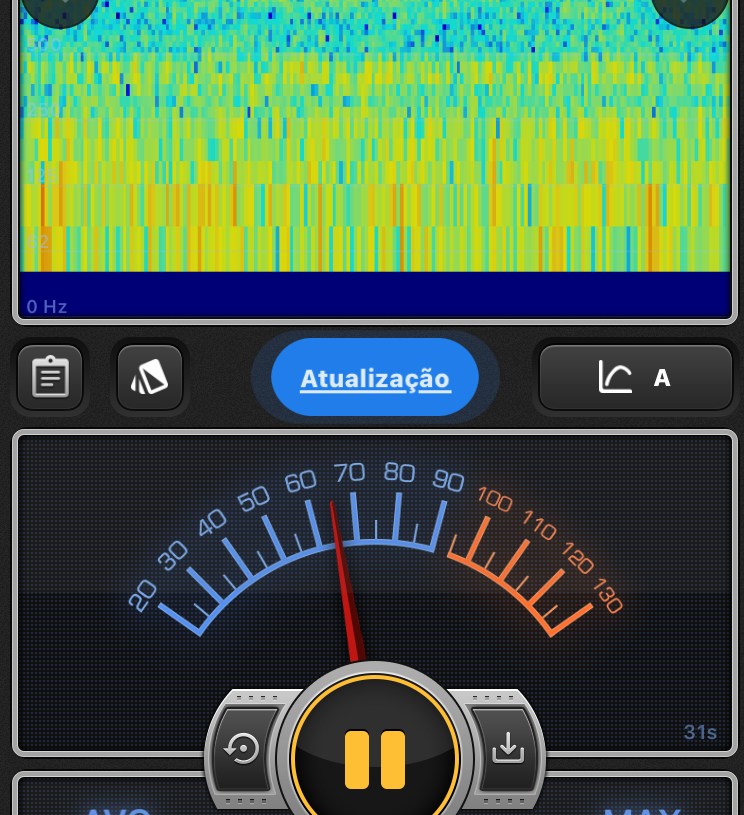
Task: Change the A frequency weighting curve
Action: click(636, 378)
